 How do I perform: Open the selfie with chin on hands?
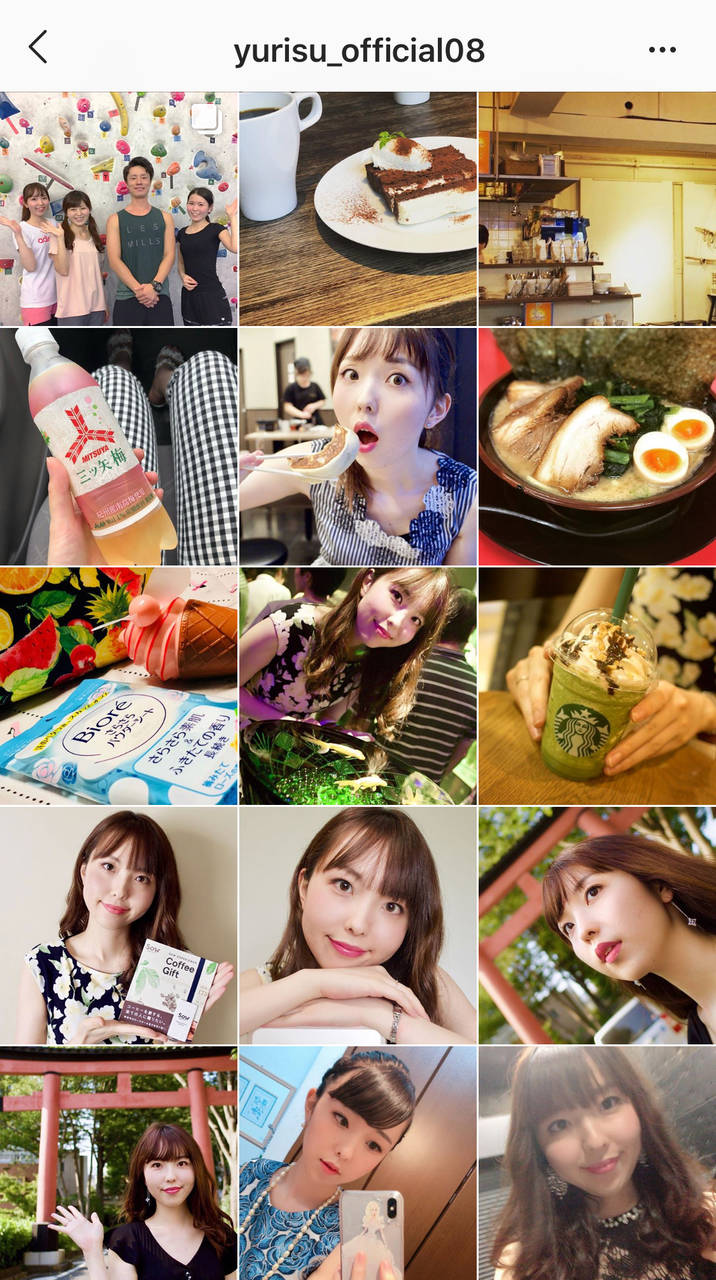[x=358, y=925]
